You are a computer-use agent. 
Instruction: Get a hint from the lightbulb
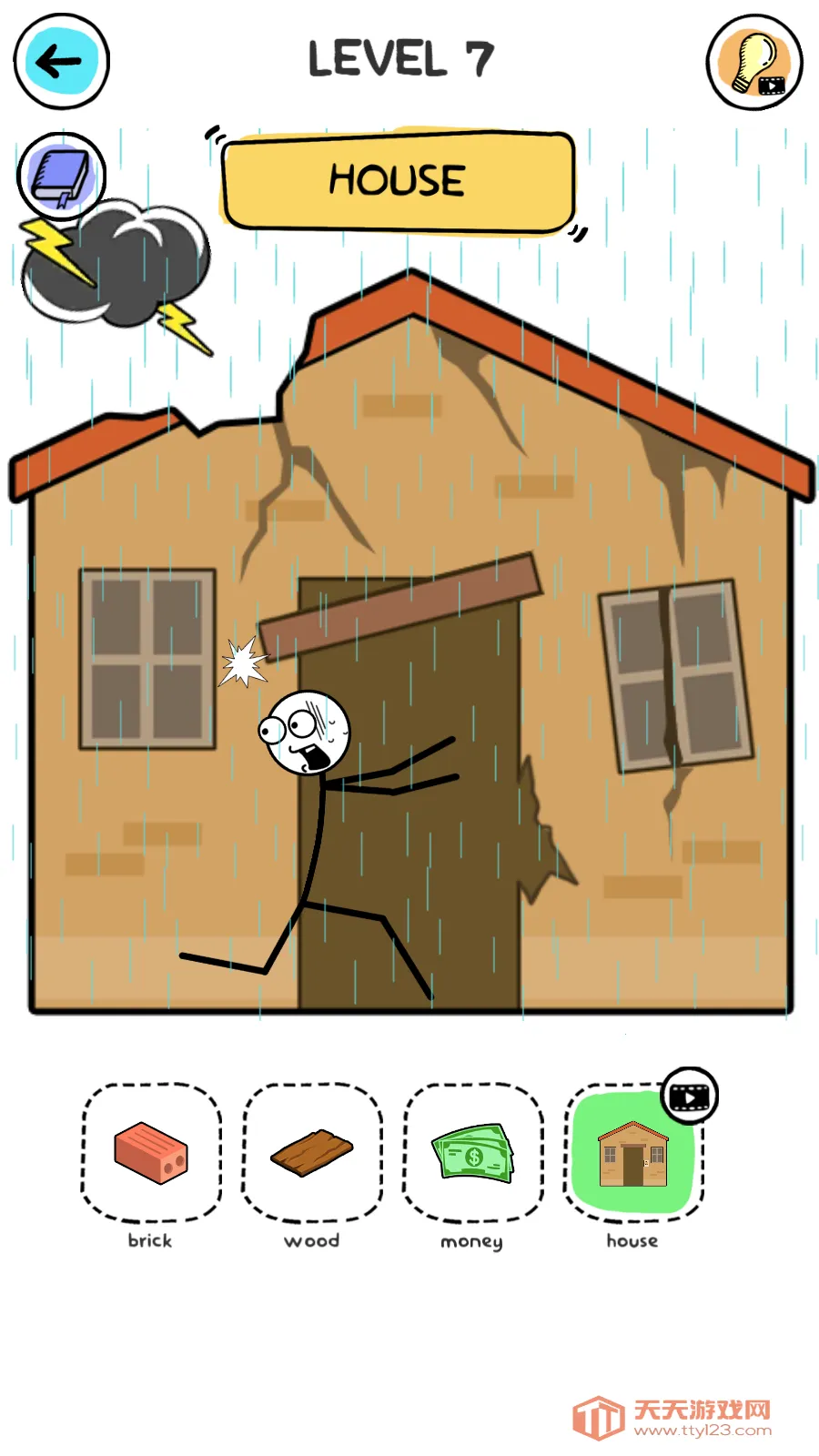(754, 62)
